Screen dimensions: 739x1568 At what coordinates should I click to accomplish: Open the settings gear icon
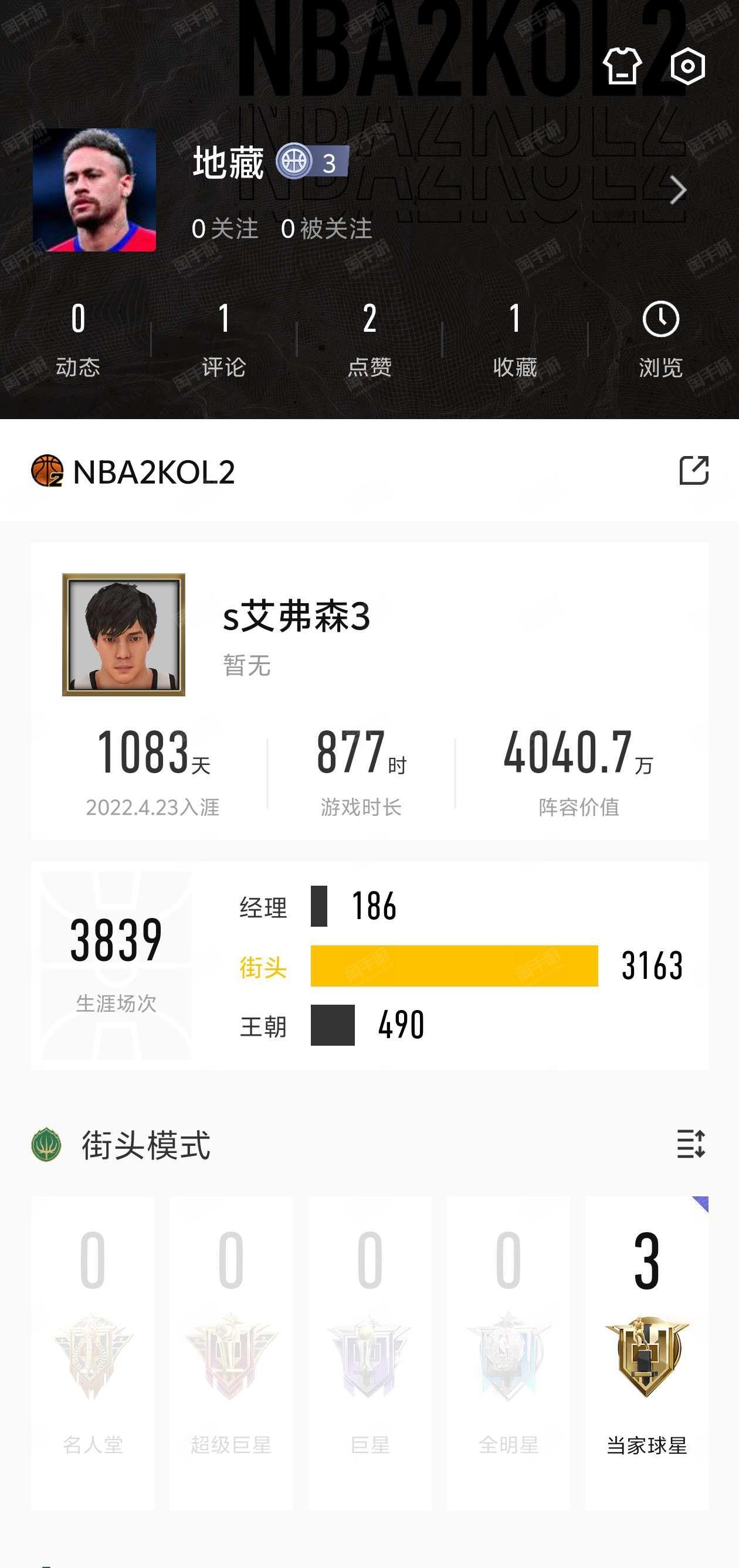[x=688, y=66]
